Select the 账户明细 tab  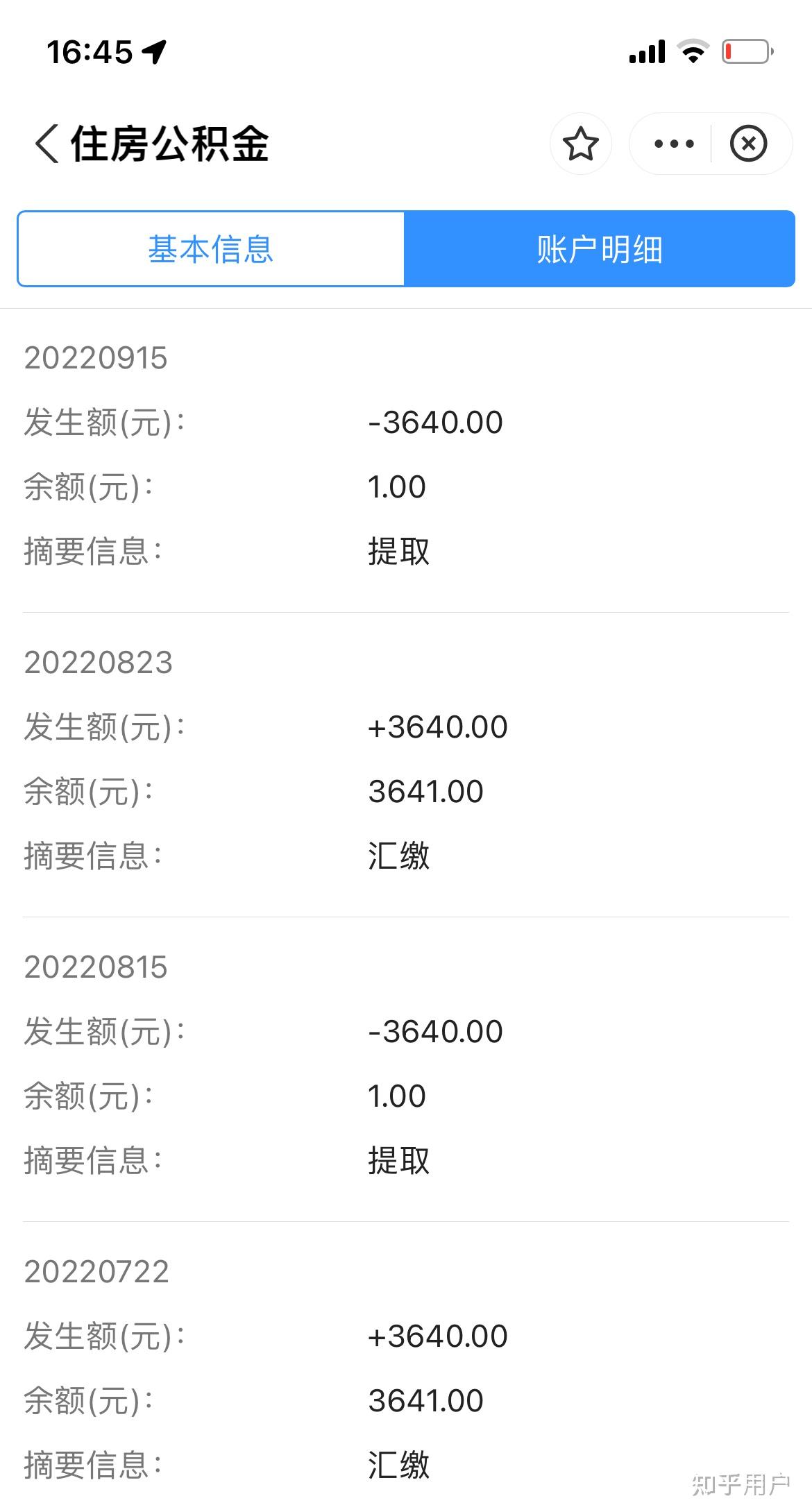(600, 249)
